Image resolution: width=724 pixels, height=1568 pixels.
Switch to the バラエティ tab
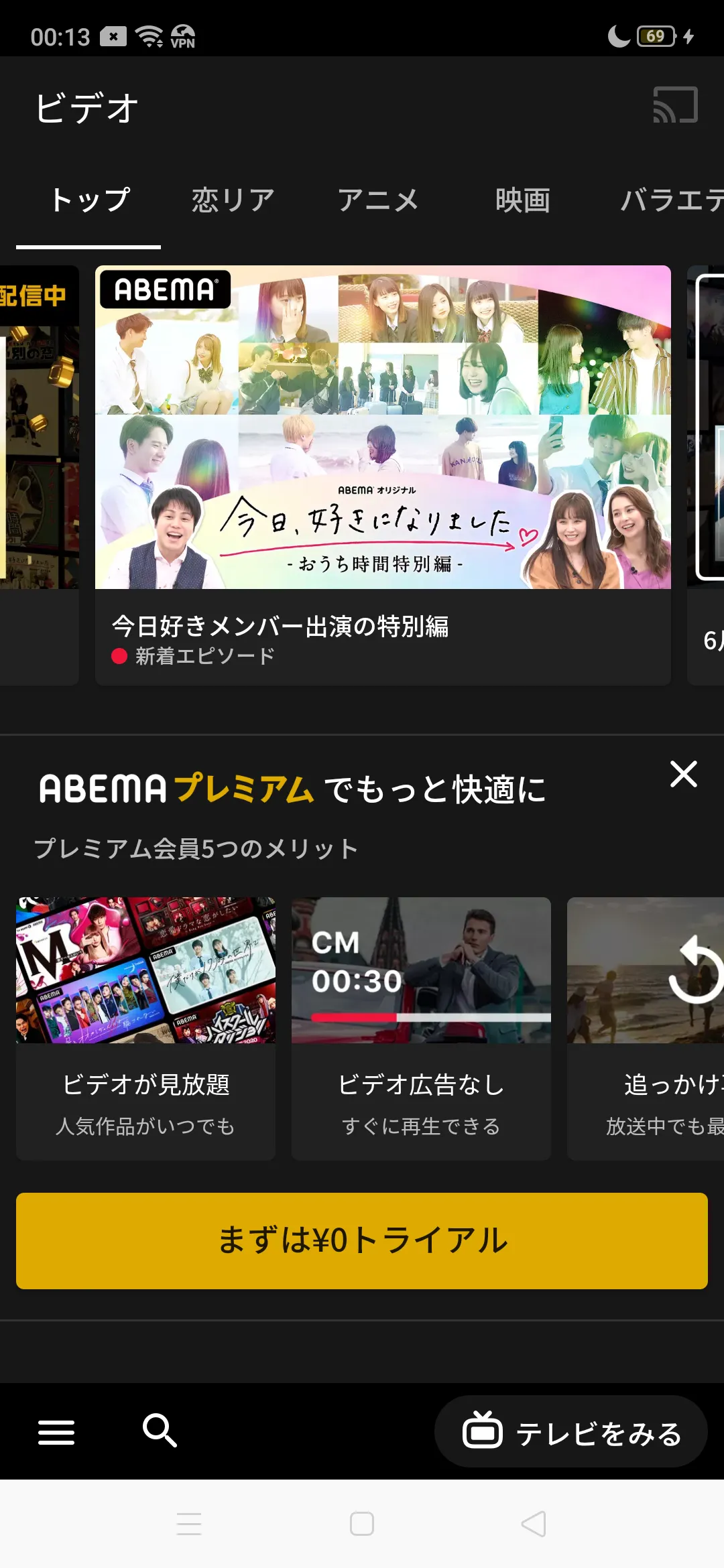point(670,200)
